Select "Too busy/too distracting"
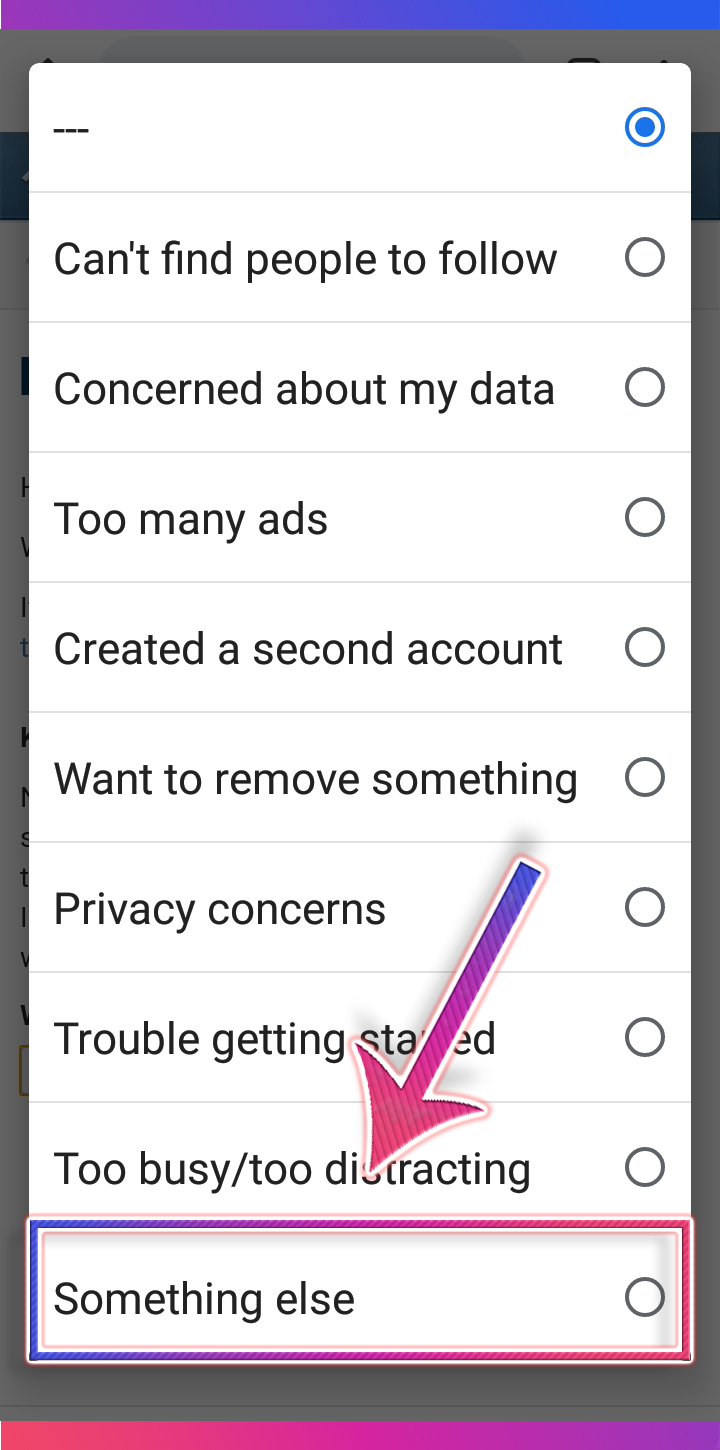This screenshot has height=1450, width=720. coord(360,1168)
